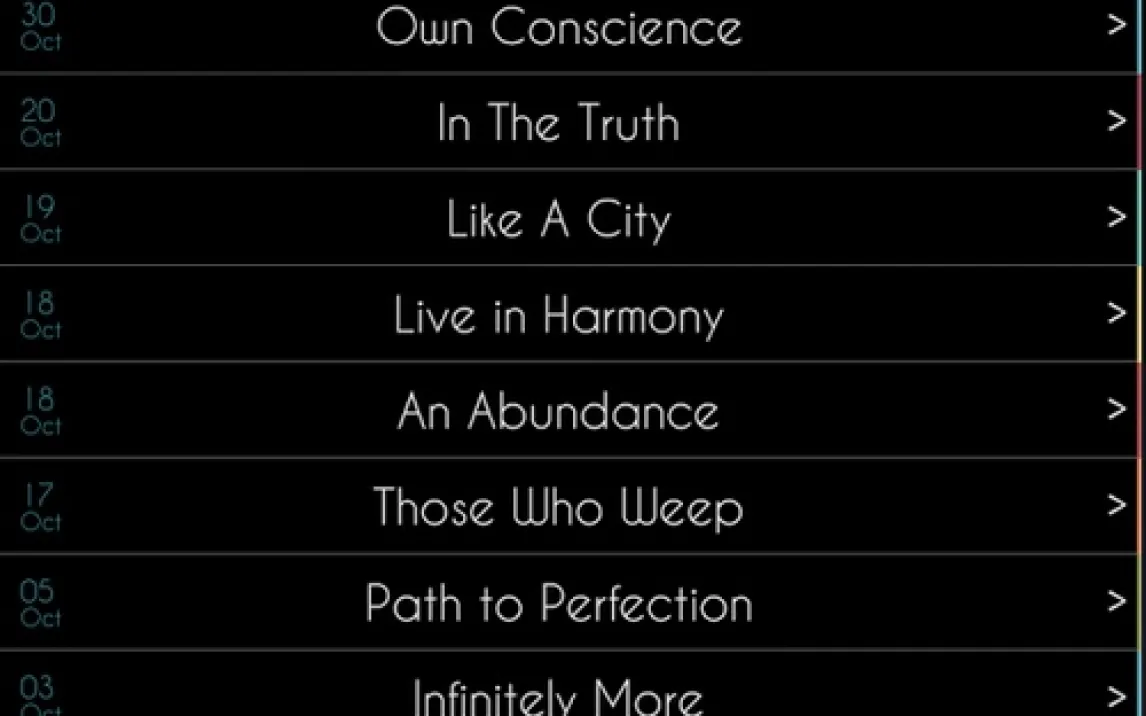This screenshot has width=1146, height=716.
Task: Open the Infinitely More entry
Action: point(558,693)
